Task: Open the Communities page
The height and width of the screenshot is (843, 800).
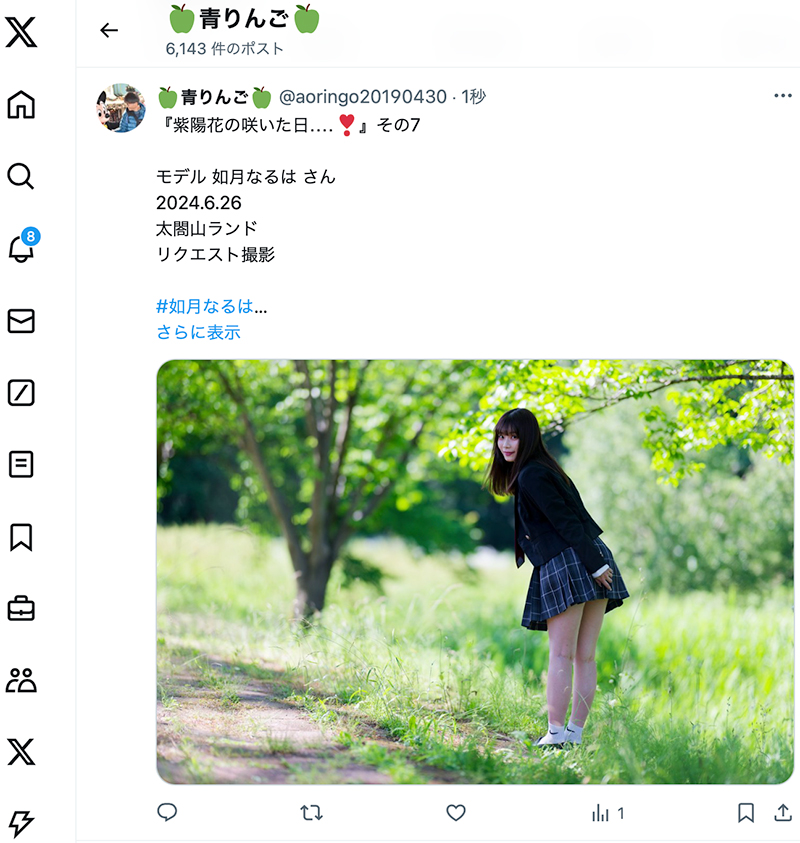Action: [21, 681]
